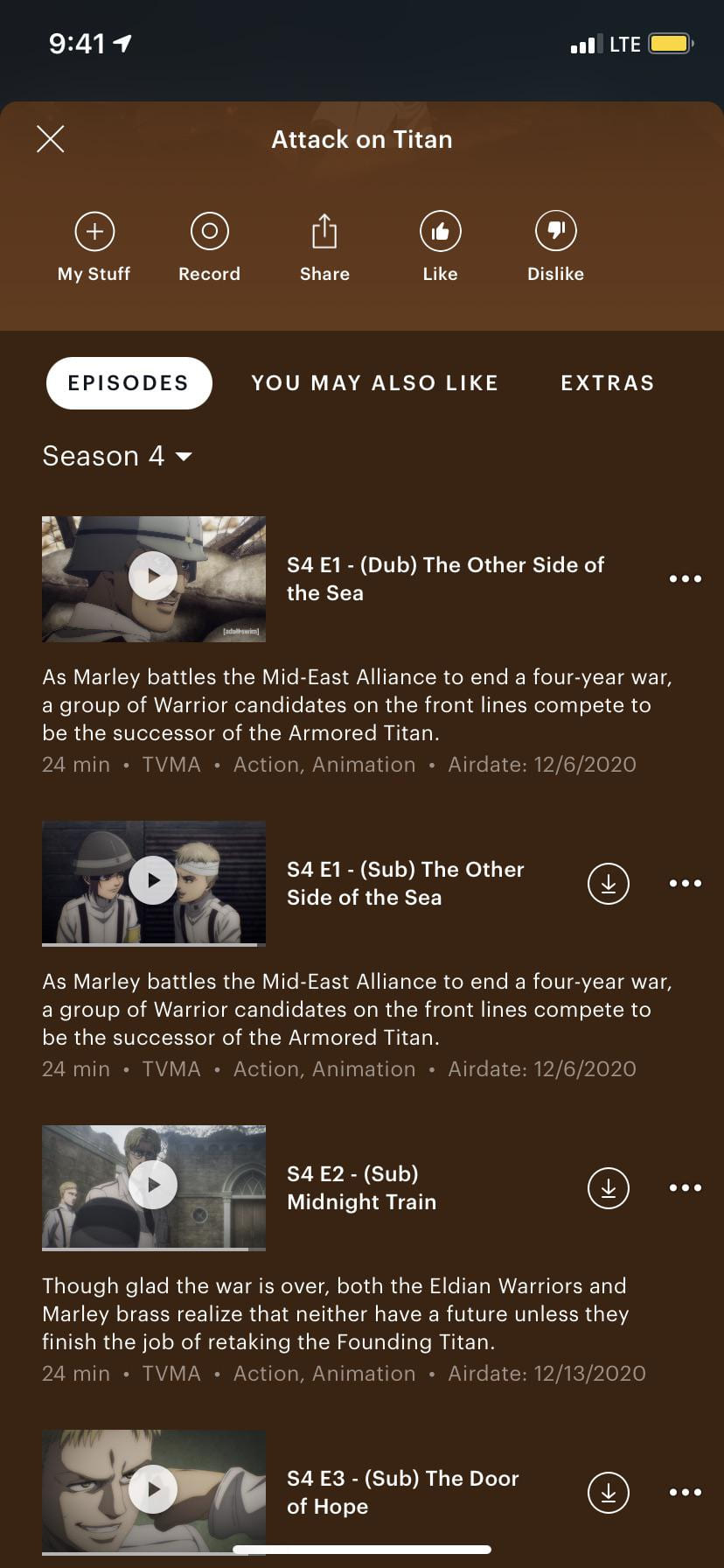Expand options menu on Sub Episode 1
This screenshot has height=1568, width=724.
coord(685,883)
